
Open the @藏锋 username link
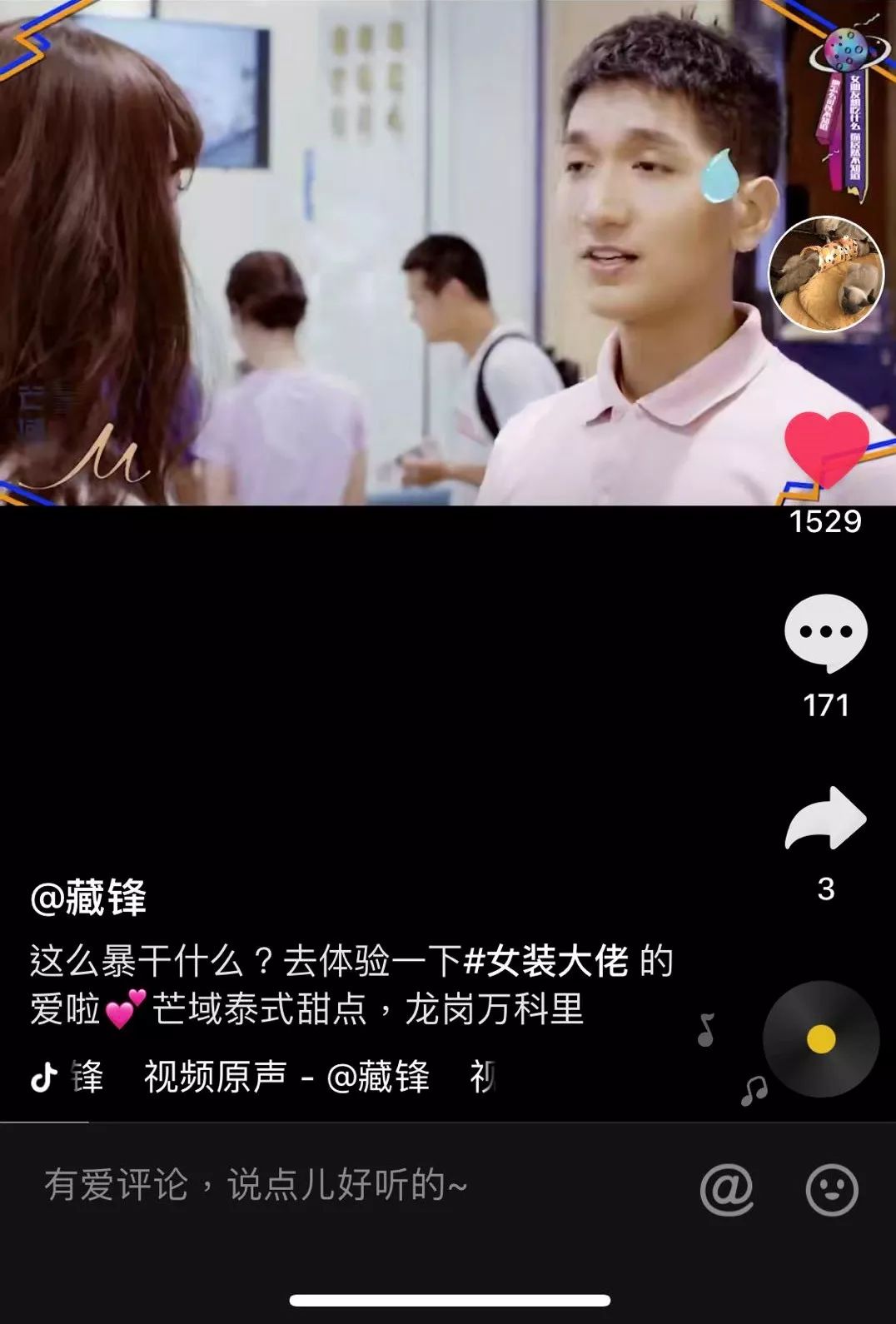[88, 898]
